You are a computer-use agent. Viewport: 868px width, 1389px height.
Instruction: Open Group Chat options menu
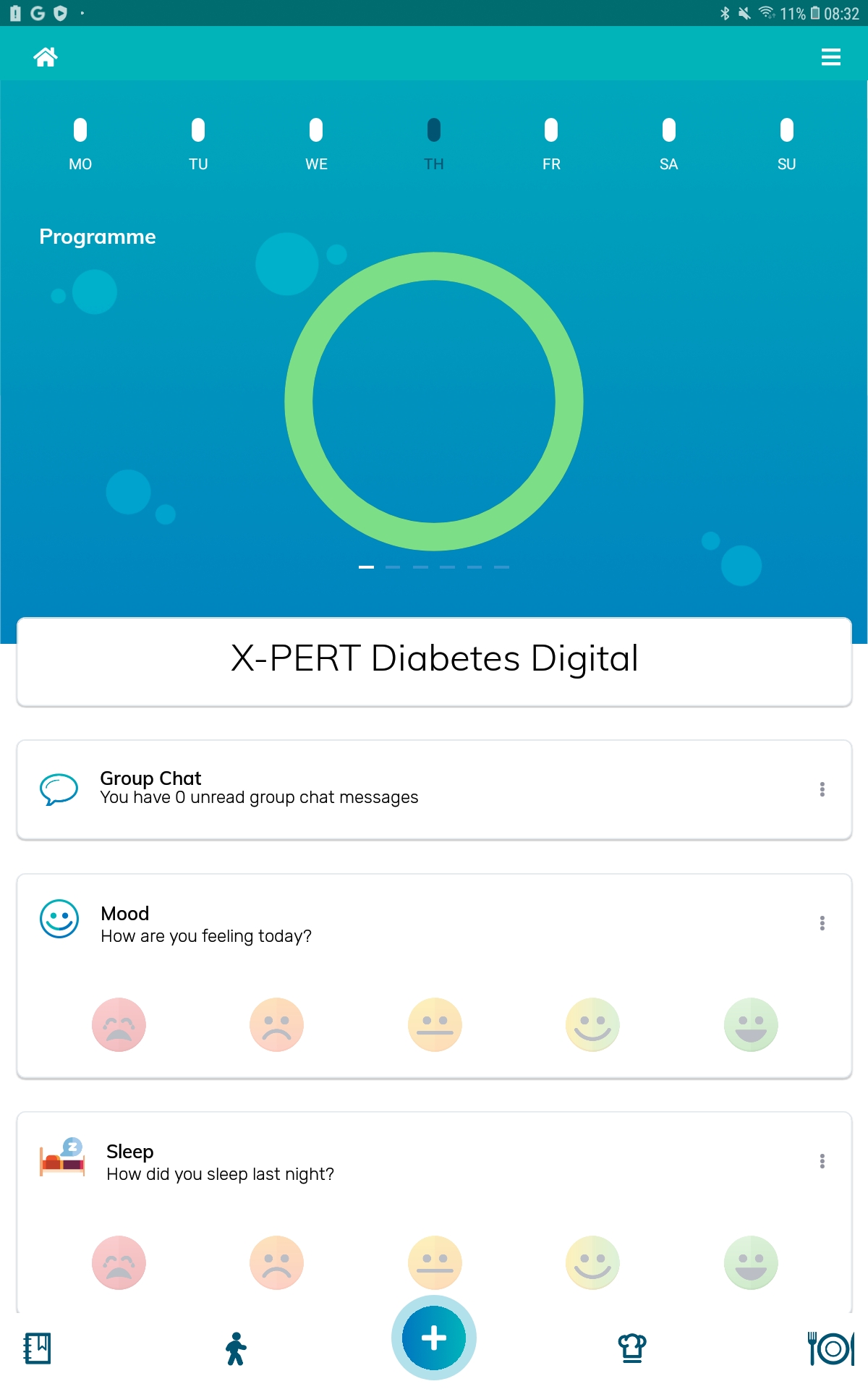click(x=822, y=789)
